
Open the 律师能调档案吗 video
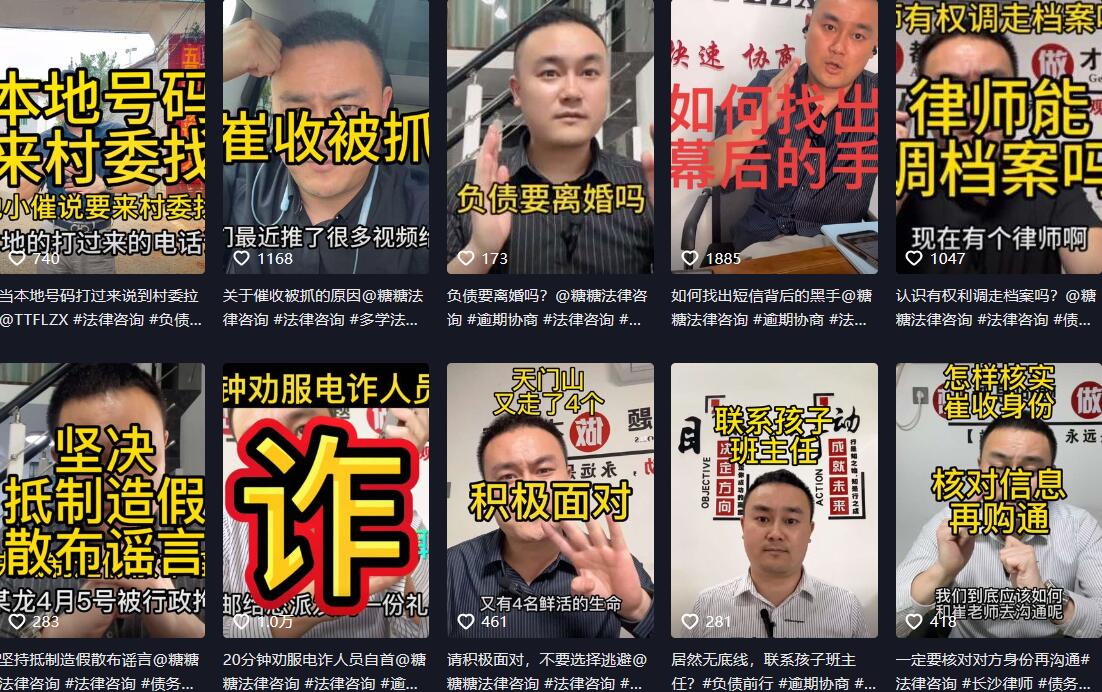[998, 135]
